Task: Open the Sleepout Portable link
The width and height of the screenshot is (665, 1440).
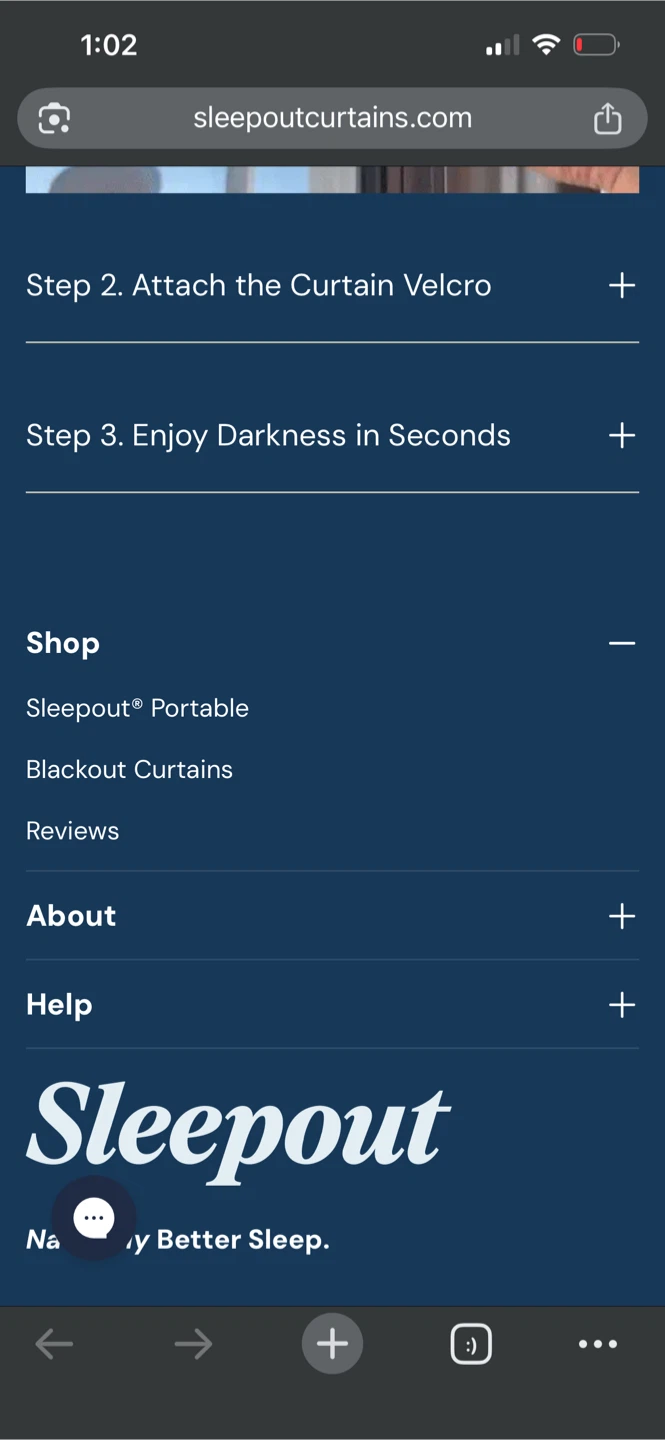Action: point(137,708)
